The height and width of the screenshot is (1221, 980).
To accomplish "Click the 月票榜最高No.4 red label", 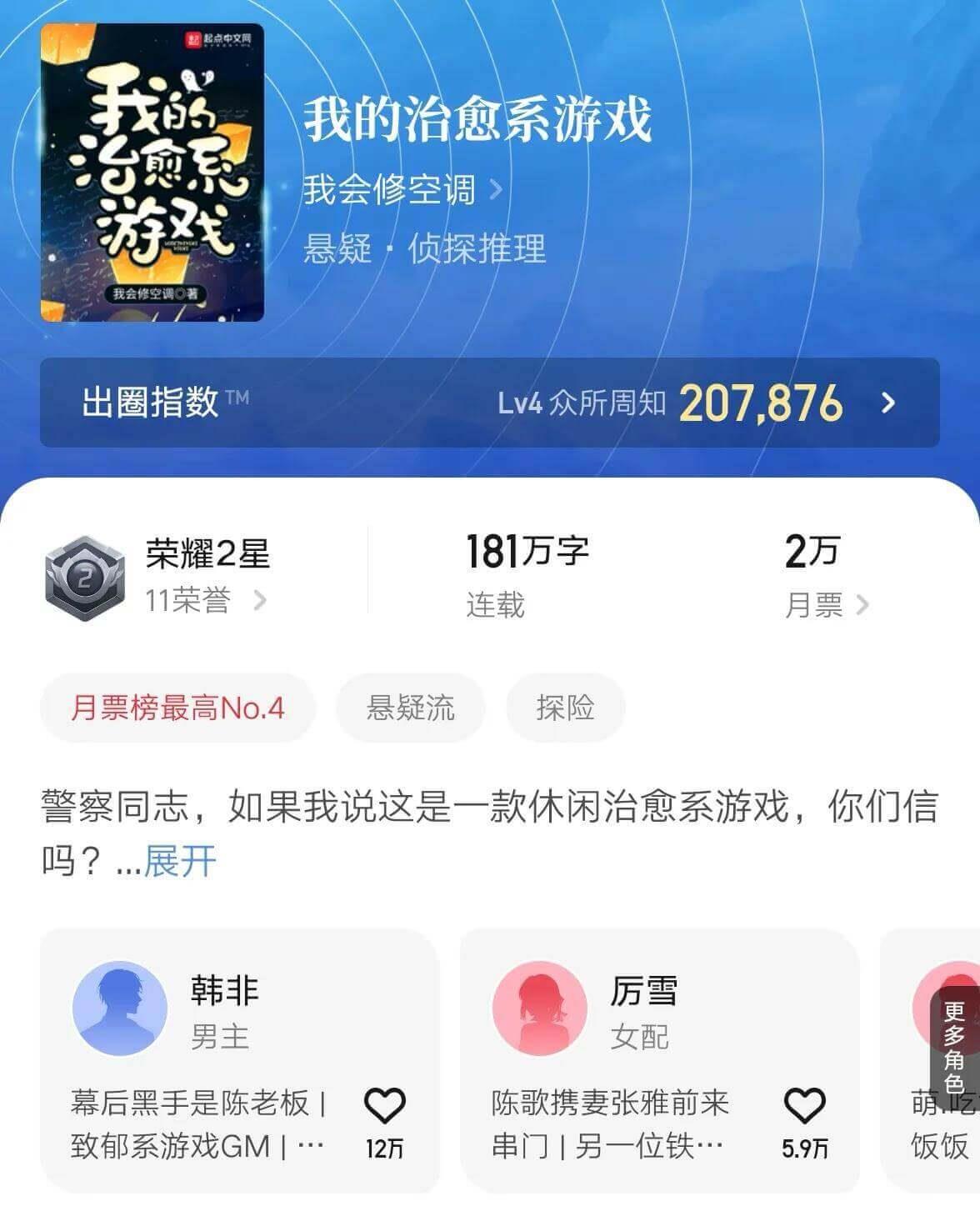I will click(x=177, y=708).
